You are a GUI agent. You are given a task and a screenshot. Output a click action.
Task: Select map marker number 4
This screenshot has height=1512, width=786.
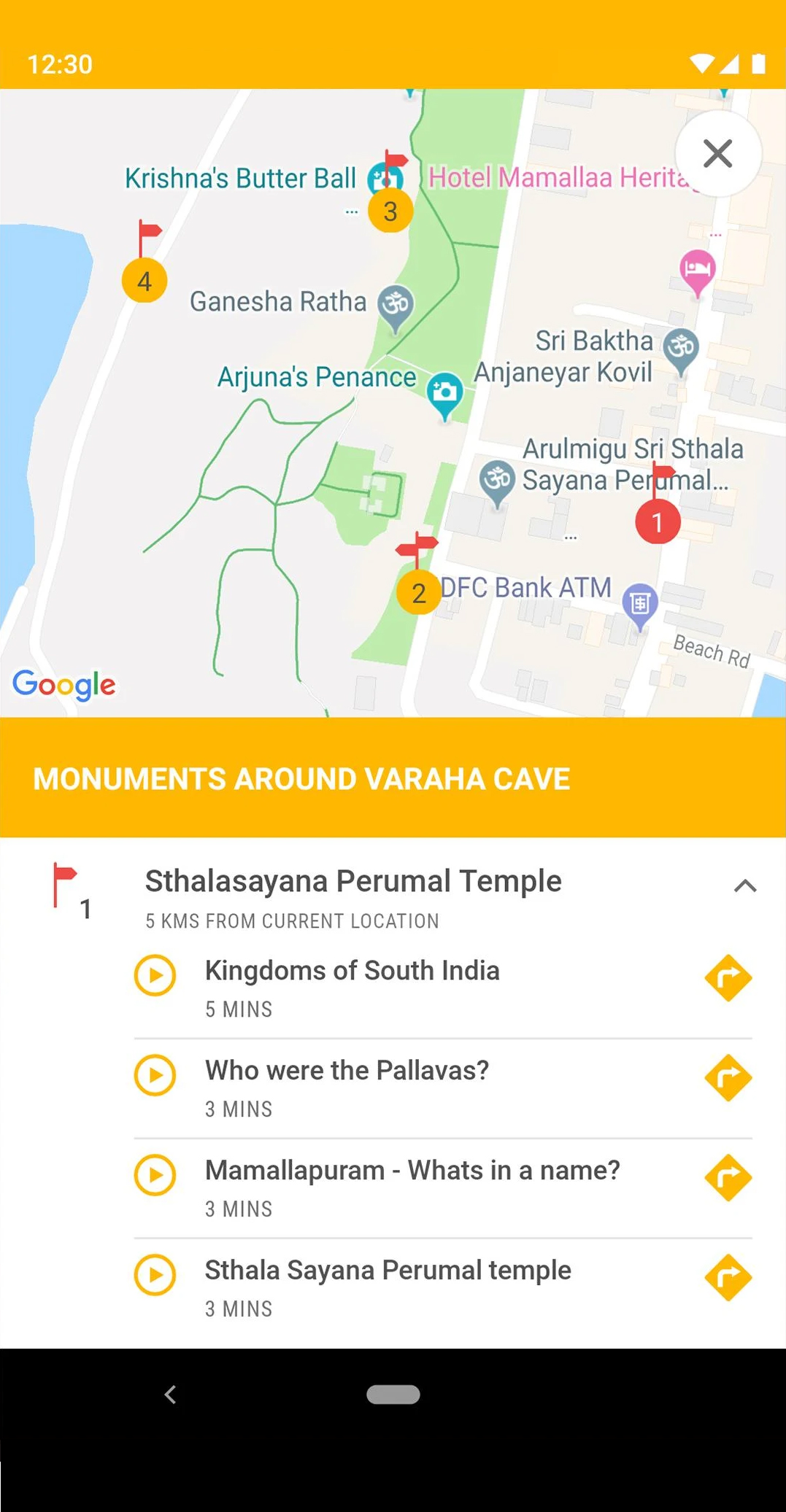(x=145, y=281)
